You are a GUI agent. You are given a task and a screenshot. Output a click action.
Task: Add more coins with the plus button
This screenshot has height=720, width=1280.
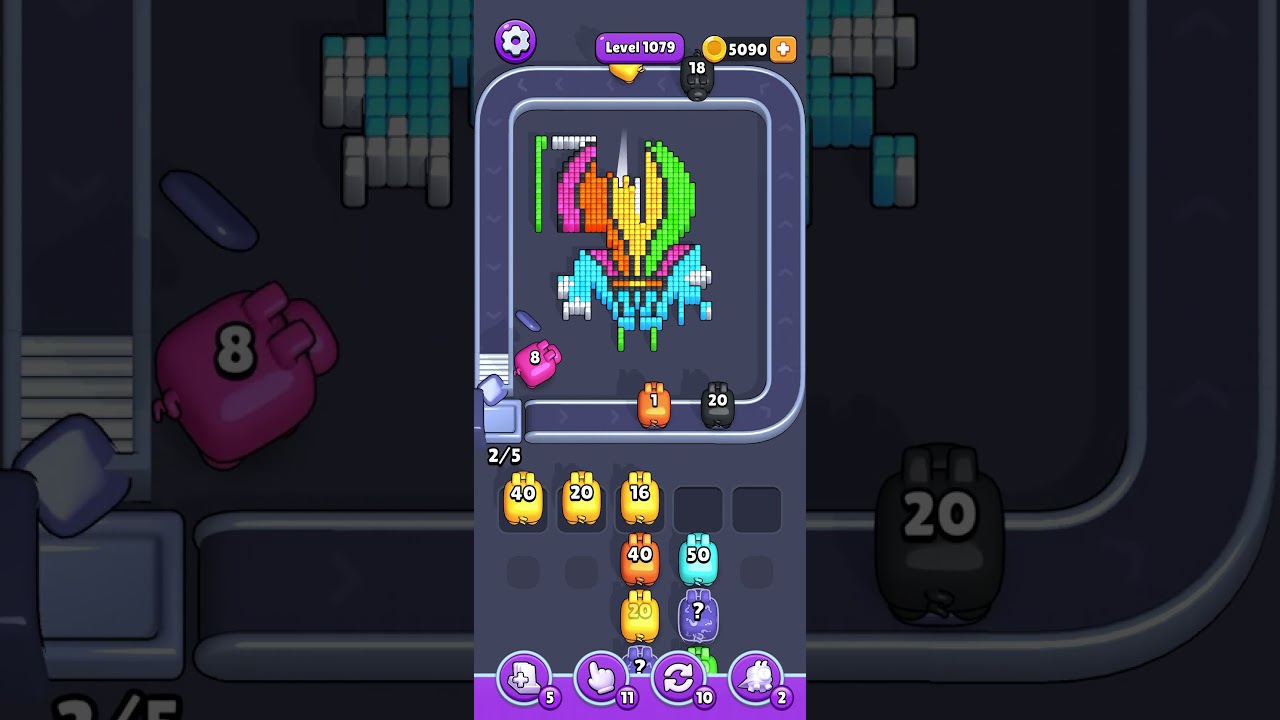coord(783,49)
